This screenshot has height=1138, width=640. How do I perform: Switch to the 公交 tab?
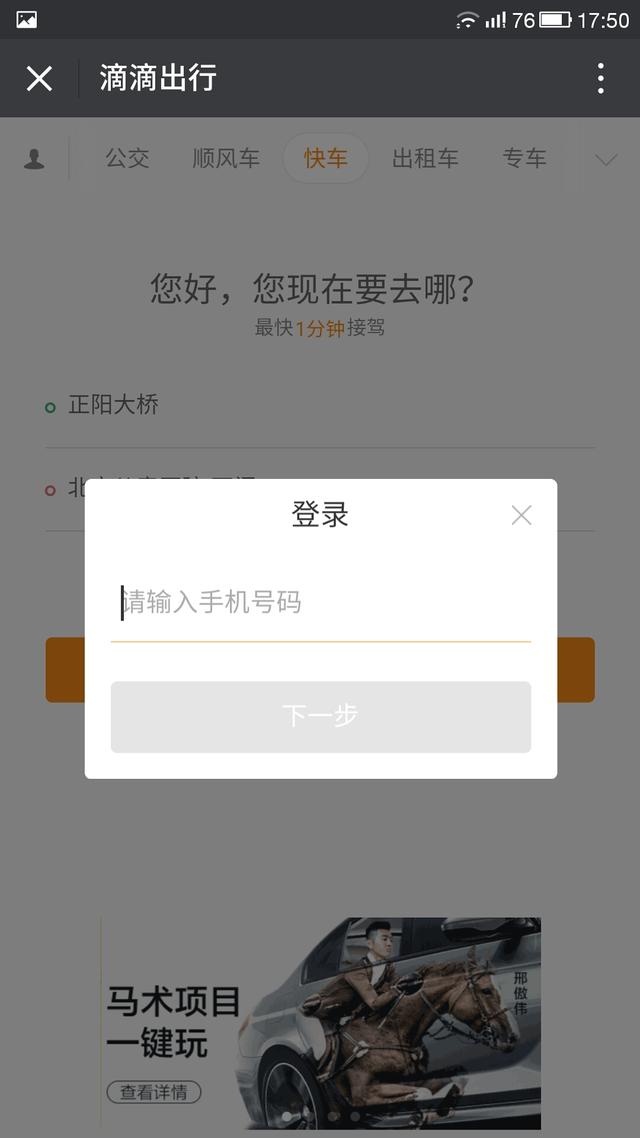(x=127, y=158)
